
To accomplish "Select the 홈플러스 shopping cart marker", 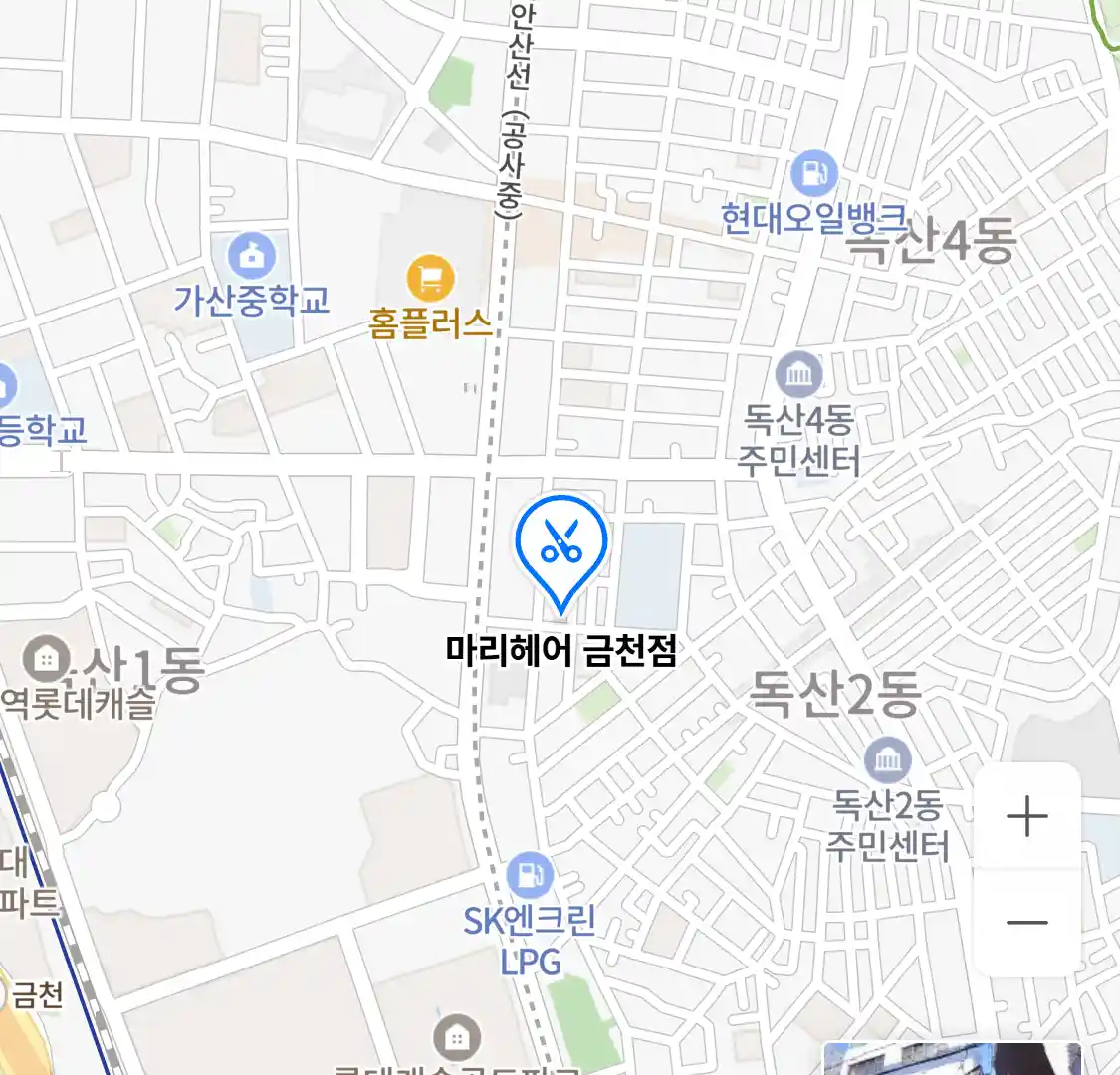I will (430, 279).
